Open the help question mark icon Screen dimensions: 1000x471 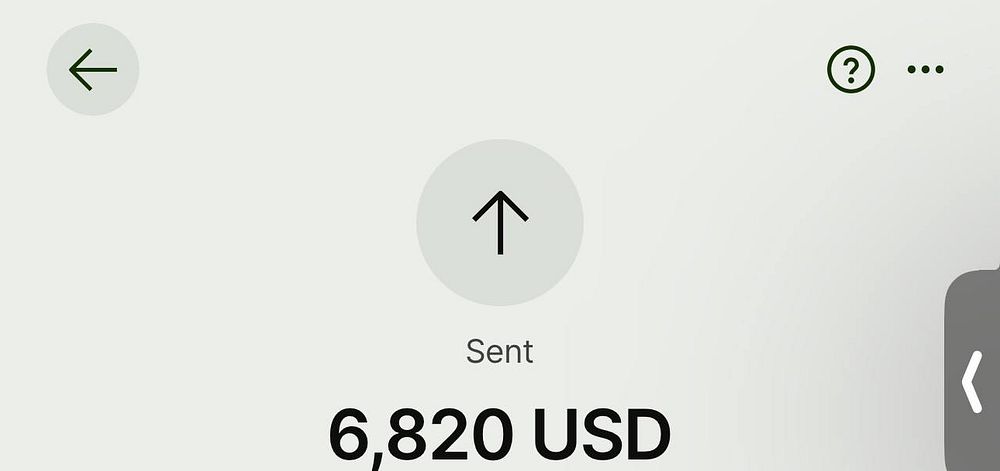pos(850,70)
